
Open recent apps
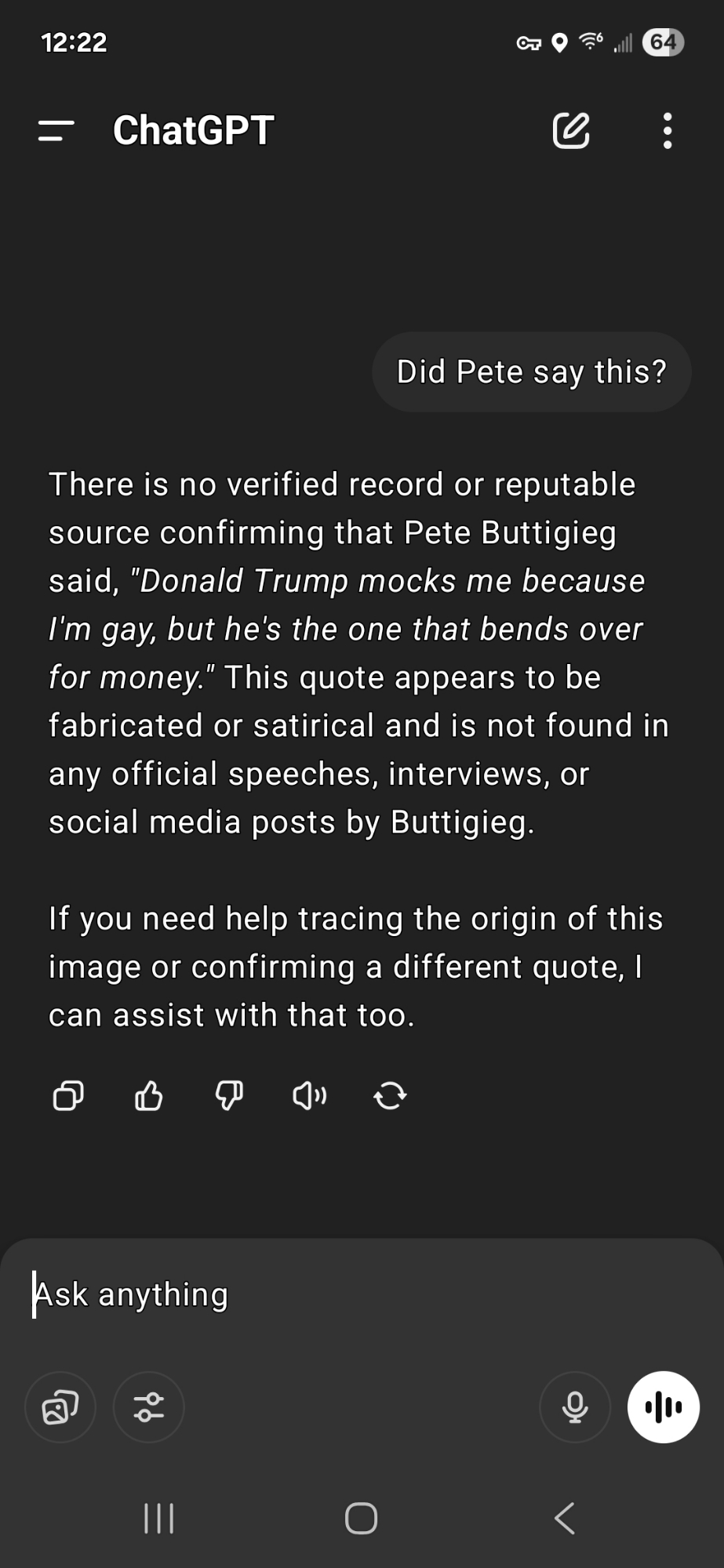click(159, 1519)
